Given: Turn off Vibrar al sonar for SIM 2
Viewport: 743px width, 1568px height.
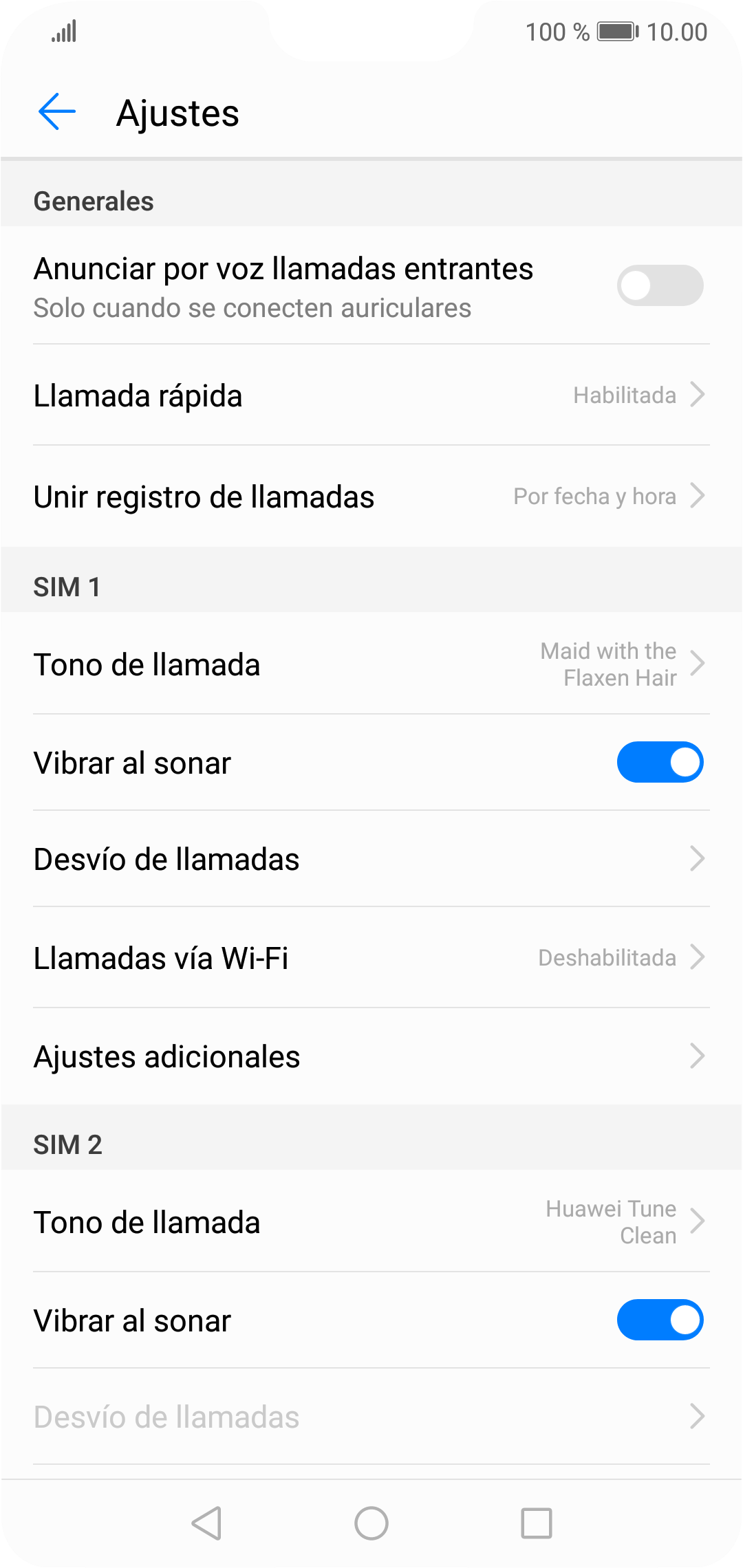Looking at the screenshot, I should (660, 1320).
